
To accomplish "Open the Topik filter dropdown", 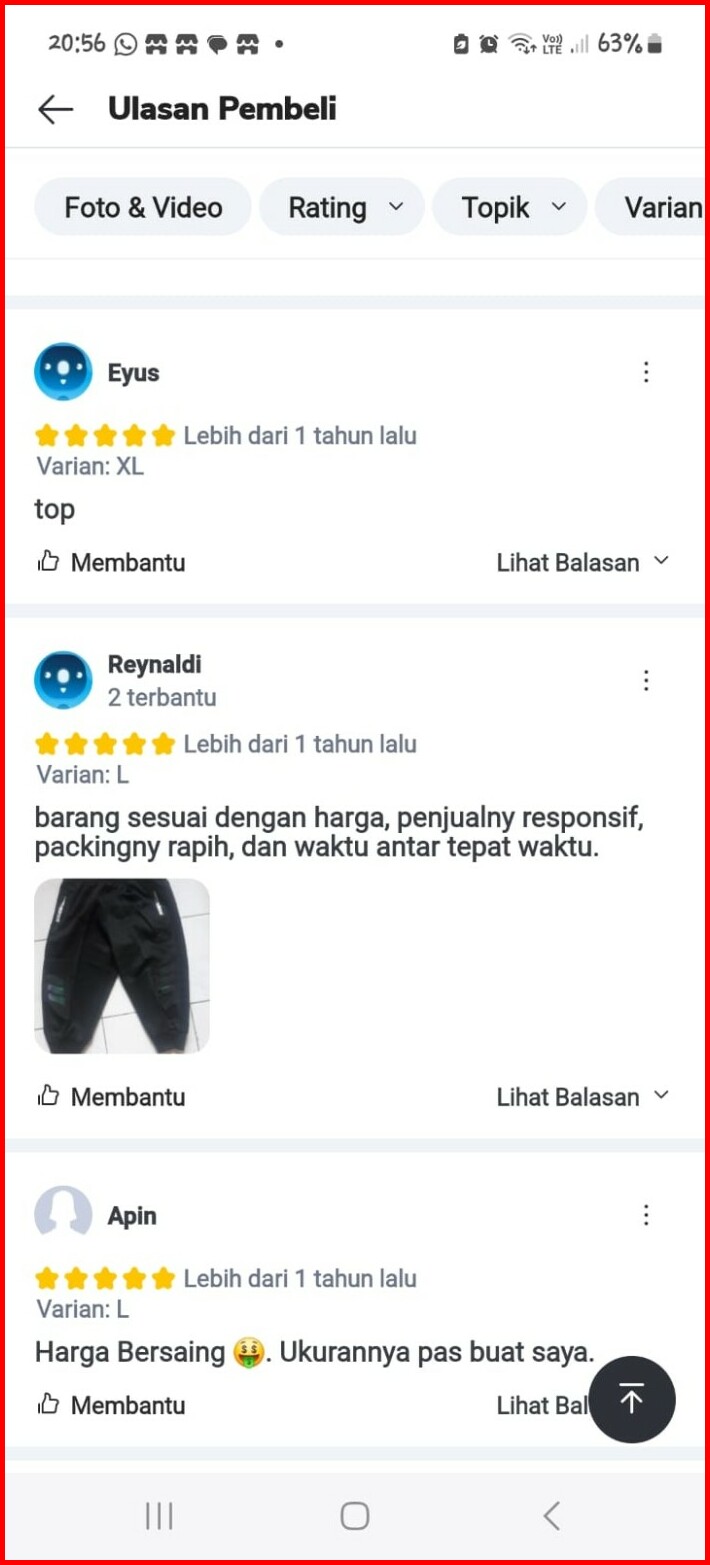I will point(510,207).
